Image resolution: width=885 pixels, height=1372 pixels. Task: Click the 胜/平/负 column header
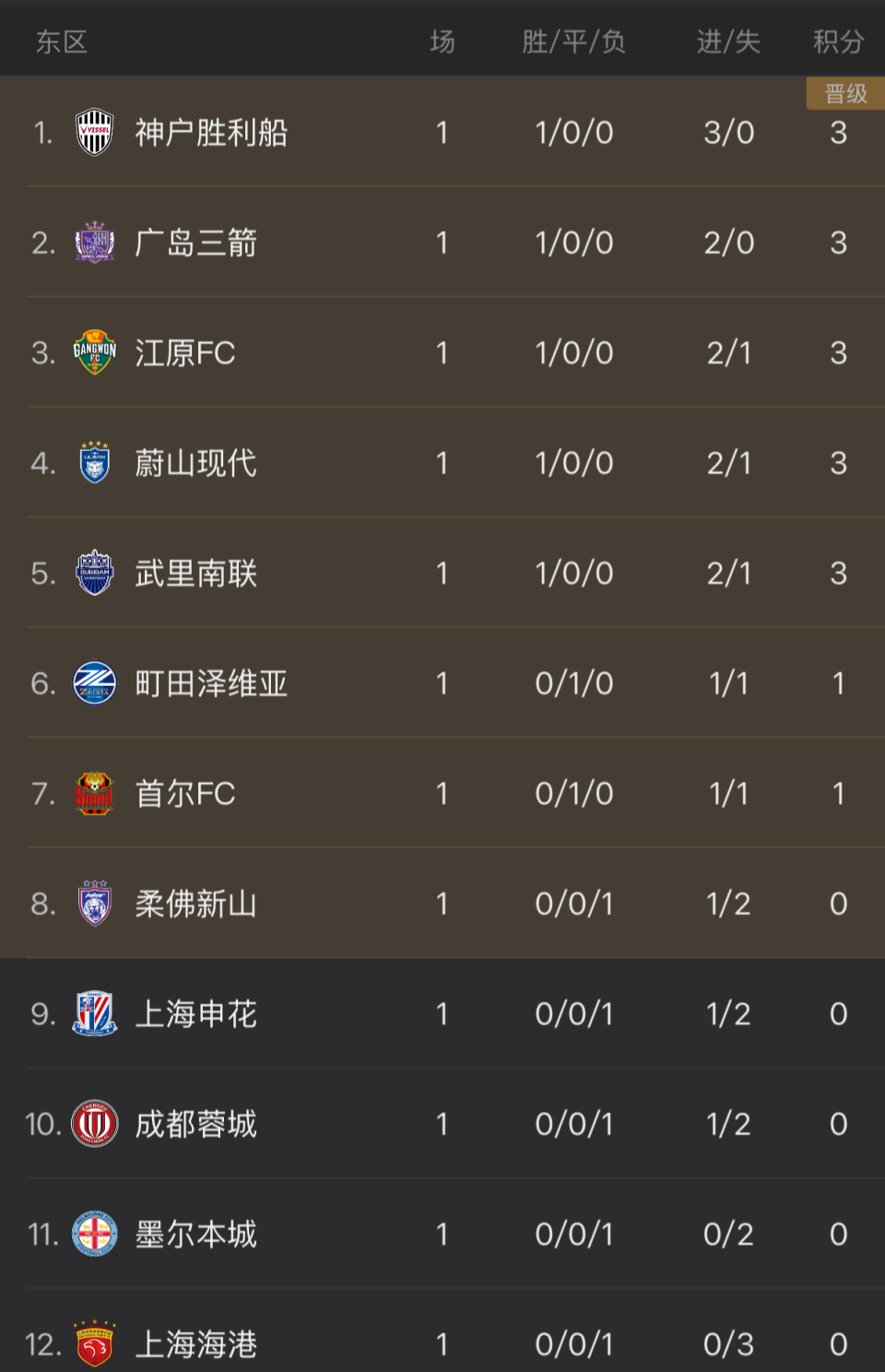click(573, 41)
